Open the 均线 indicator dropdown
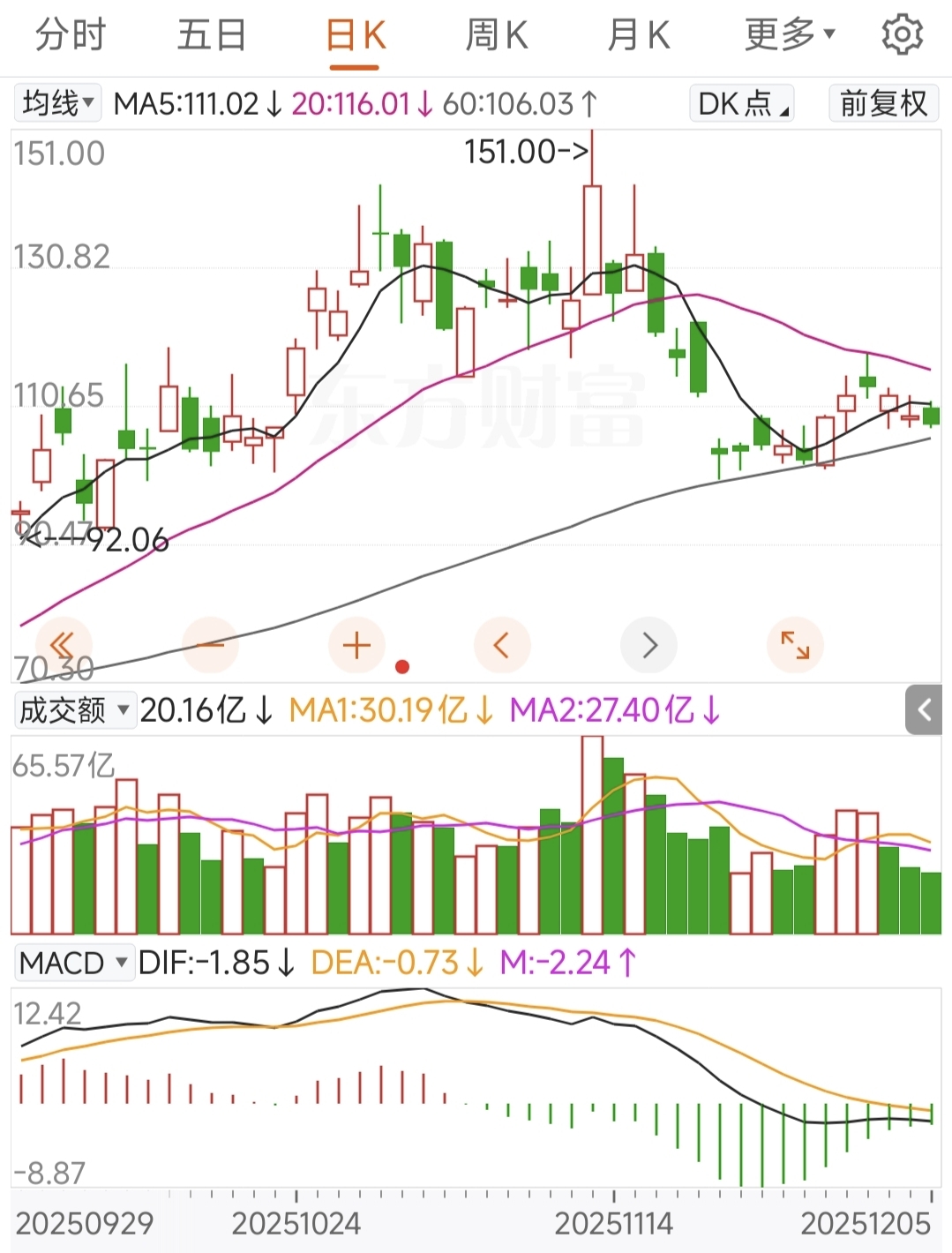The height and width of the screenshot is (1253, 952). (58, 103)
